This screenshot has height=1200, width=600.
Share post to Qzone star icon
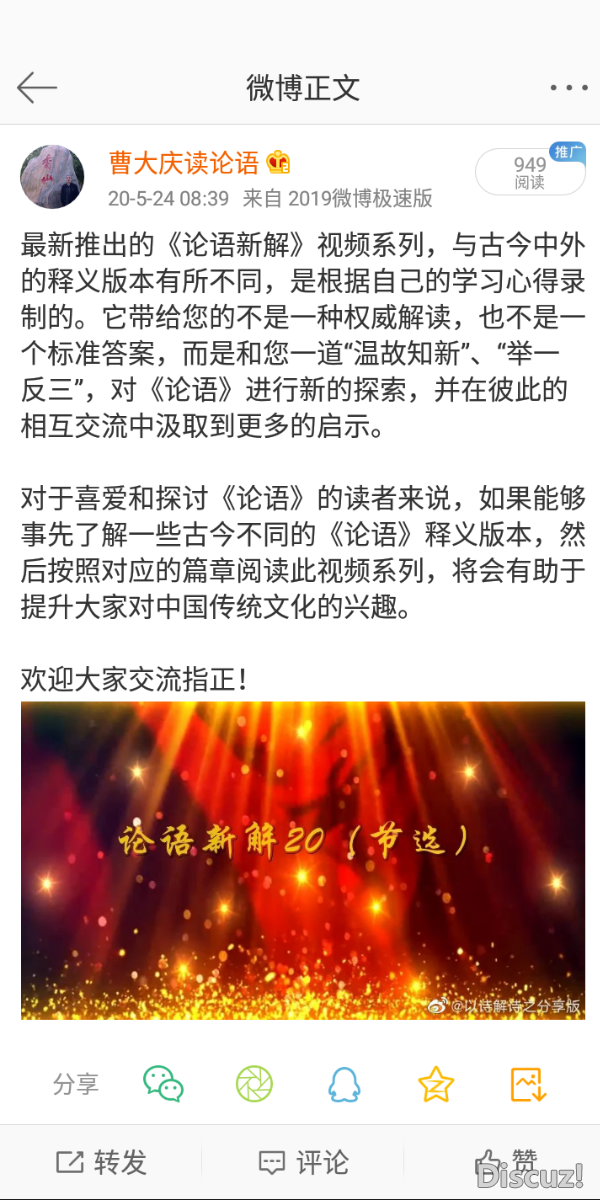tap(436, 1083)
